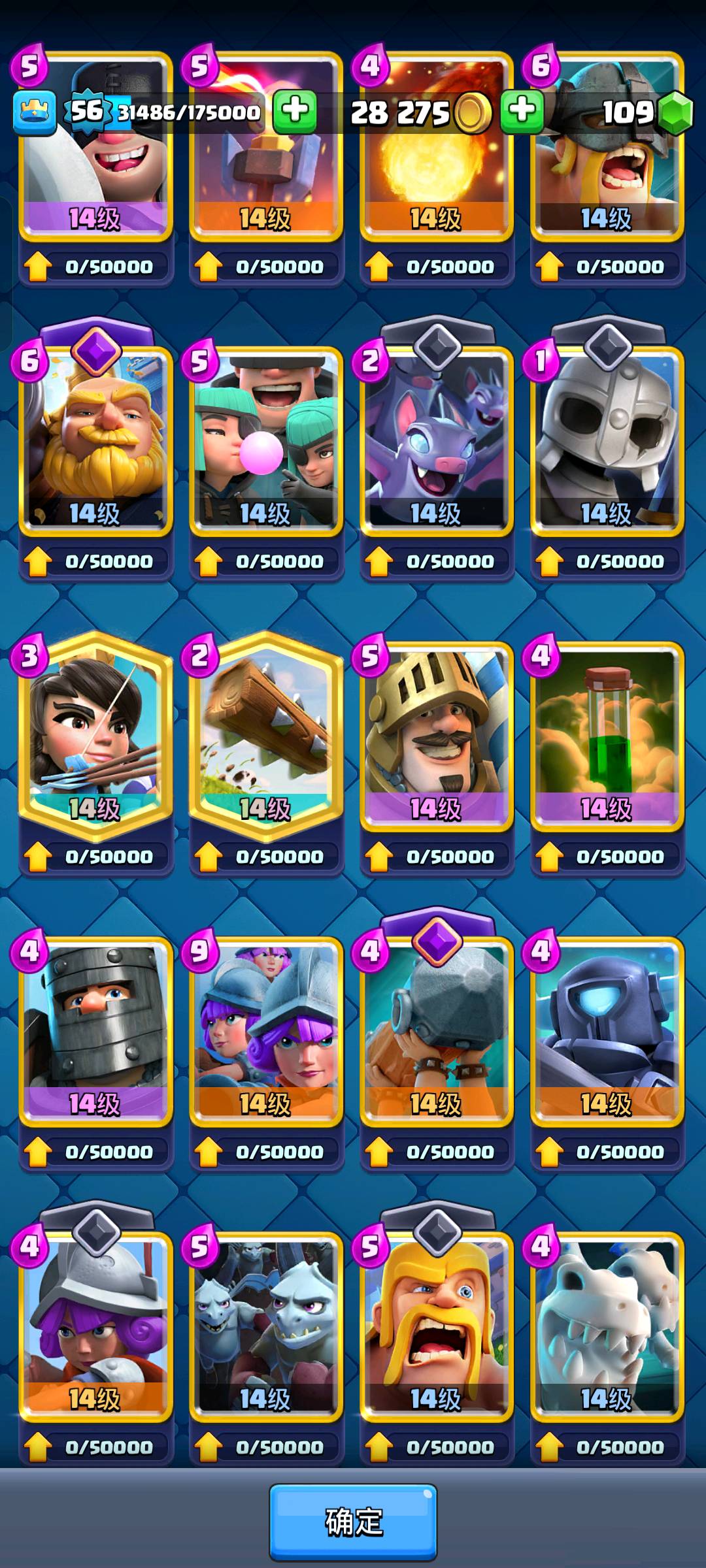The height and width of the screenshot is (1568, 706).
Task: Add gold using the plus button
Action: click(522, 111)
